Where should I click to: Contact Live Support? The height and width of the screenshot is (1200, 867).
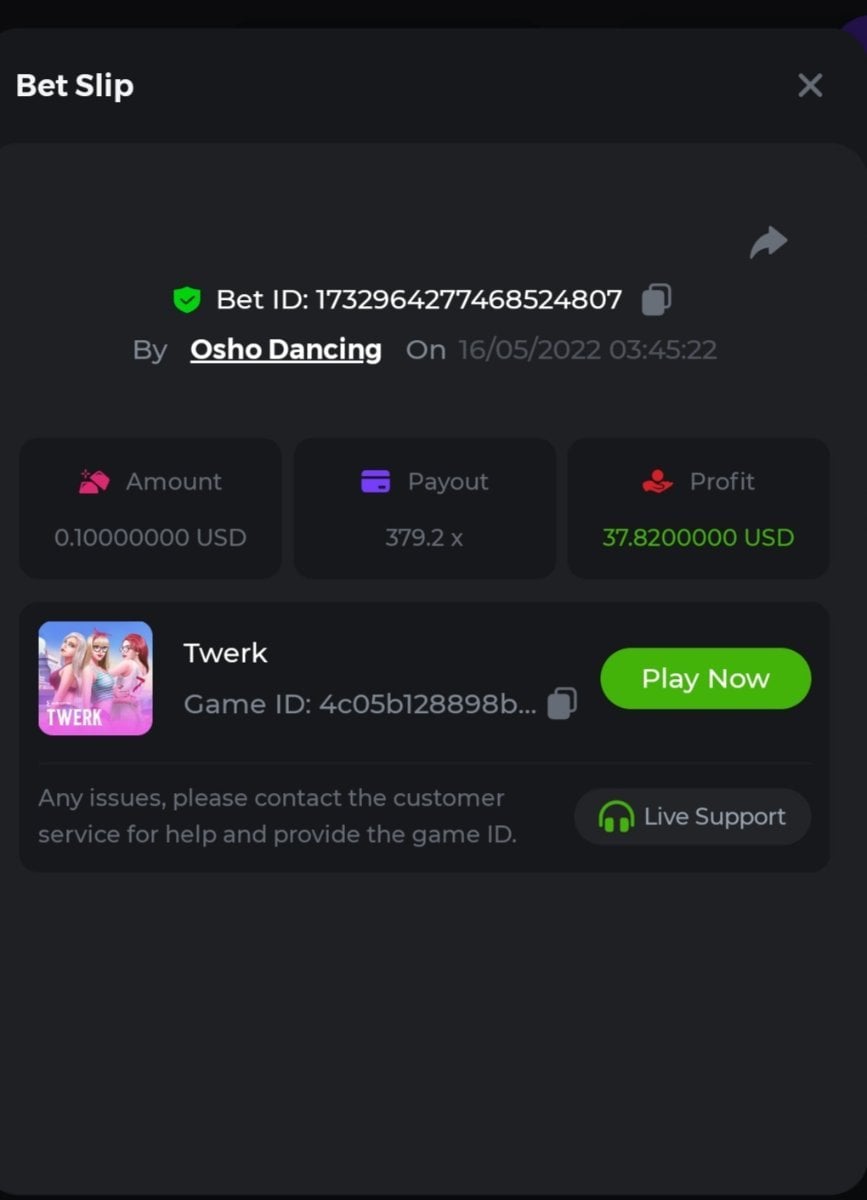pos(692,817)
